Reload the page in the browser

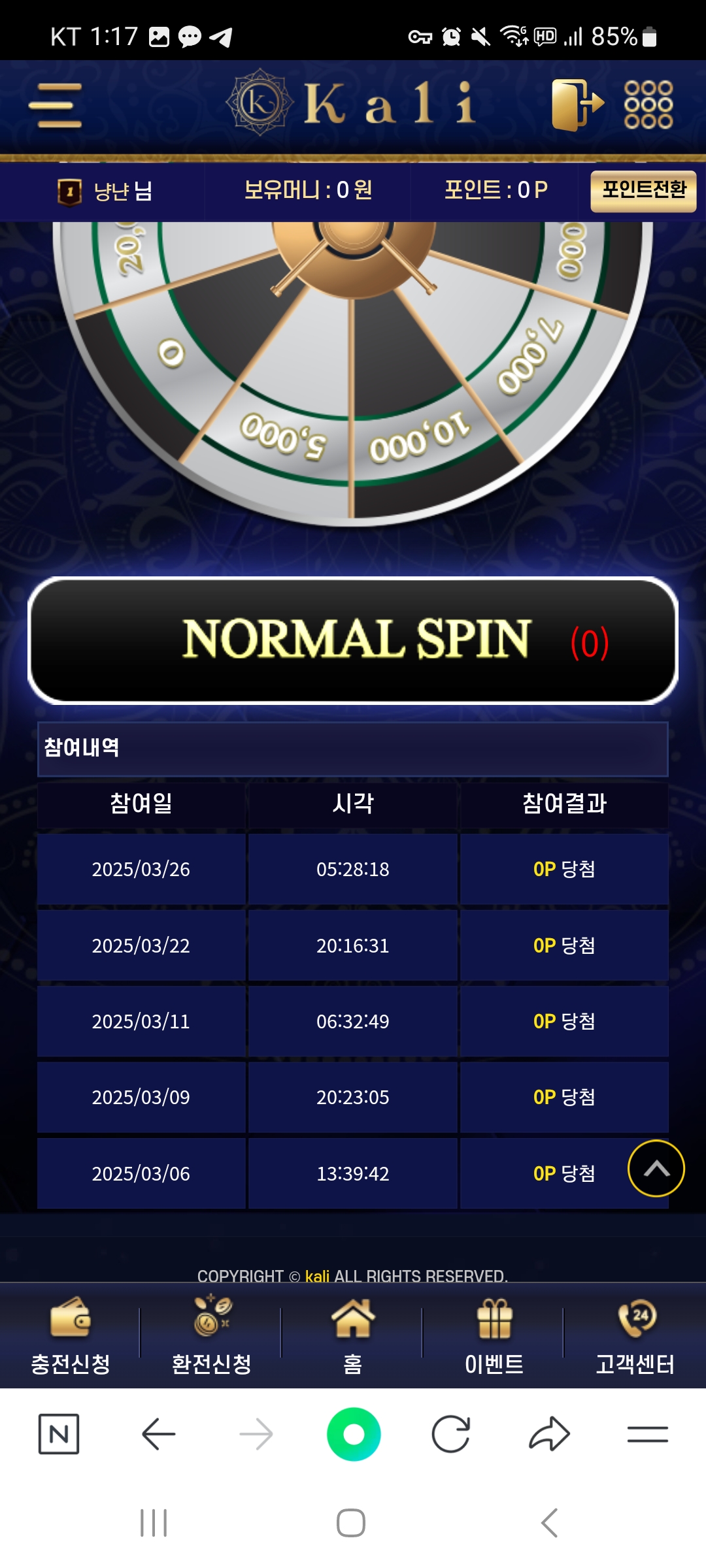(451, 1434)
